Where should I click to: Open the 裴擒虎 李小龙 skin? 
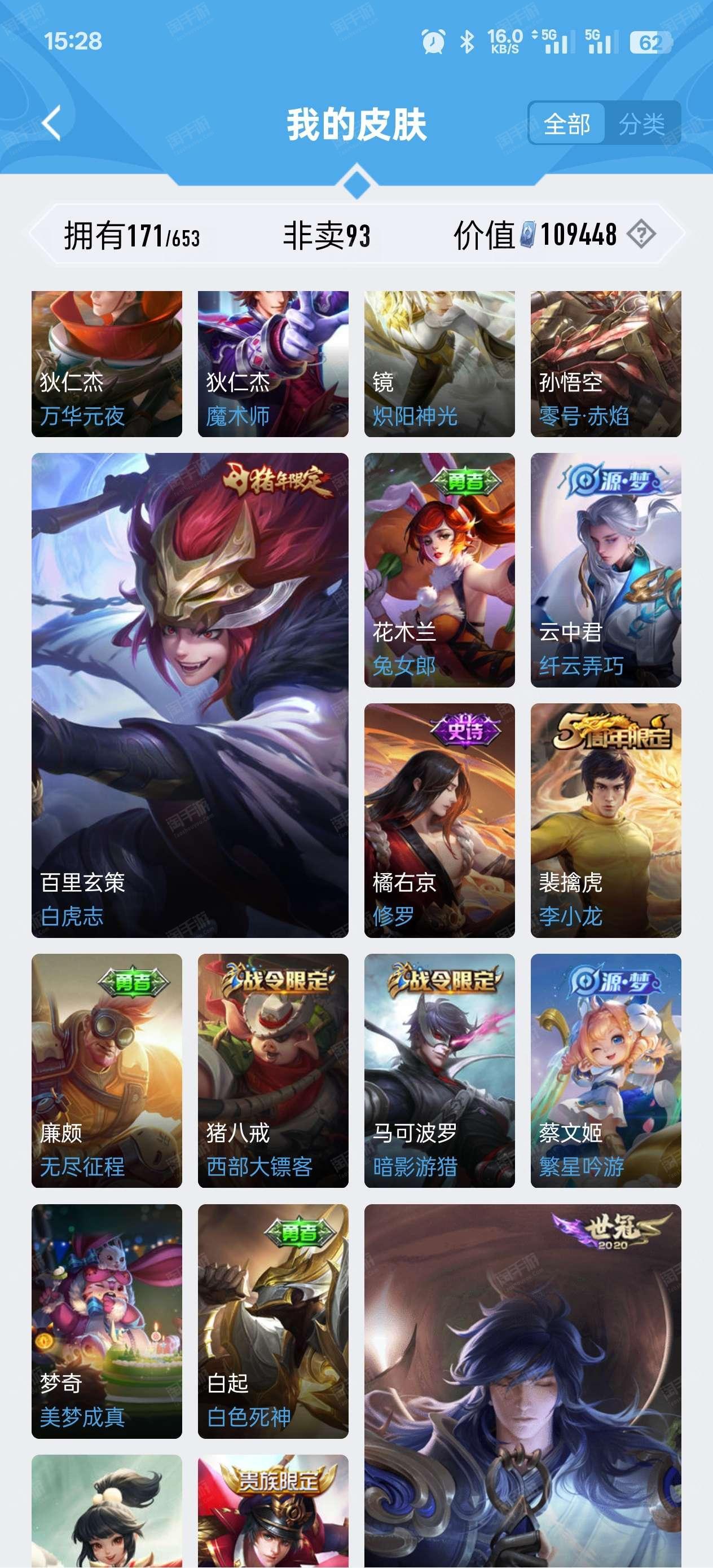(x=606, y=821)
